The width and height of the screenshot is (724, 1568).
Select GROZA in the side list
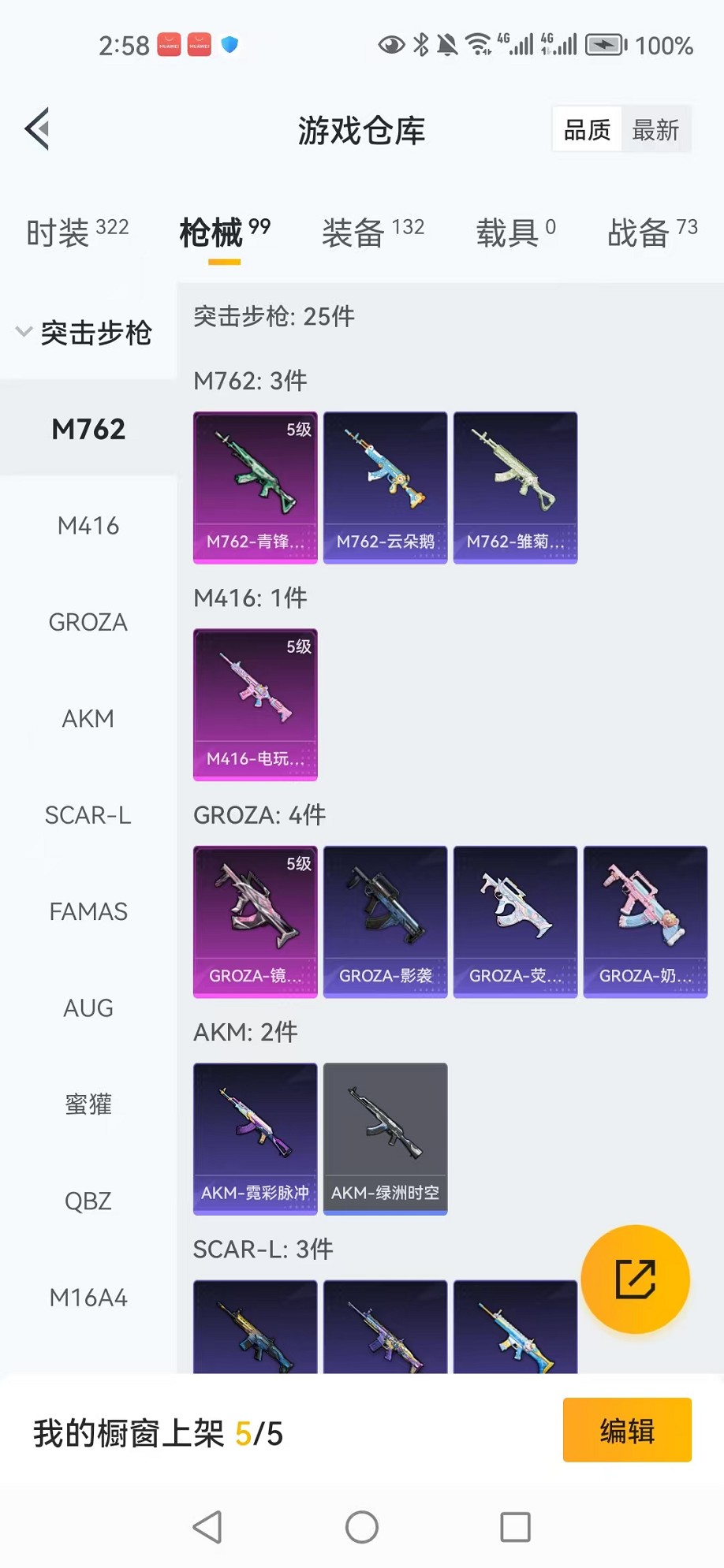click(88, 622)
